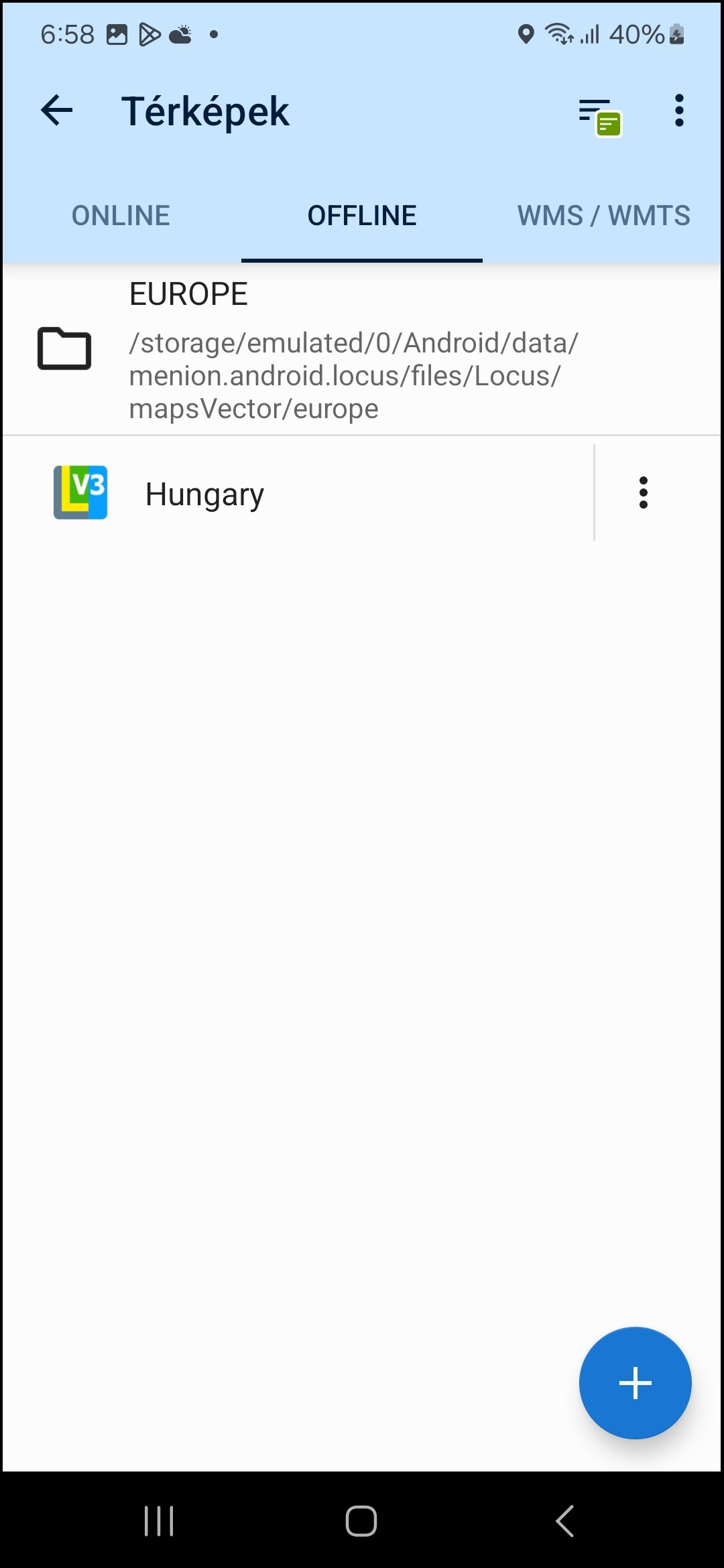
Task: Switch to the ONLINE tab
Action: (121, 216)
